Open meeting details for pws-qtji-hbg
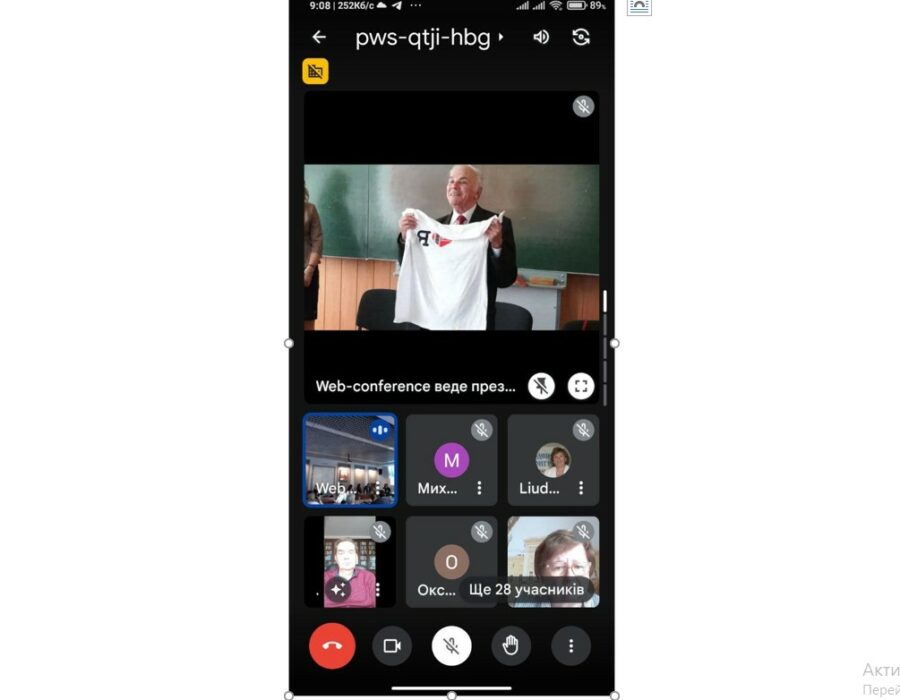Image resolution: width=900 pixels, height=700 pixels. point(429,38)
